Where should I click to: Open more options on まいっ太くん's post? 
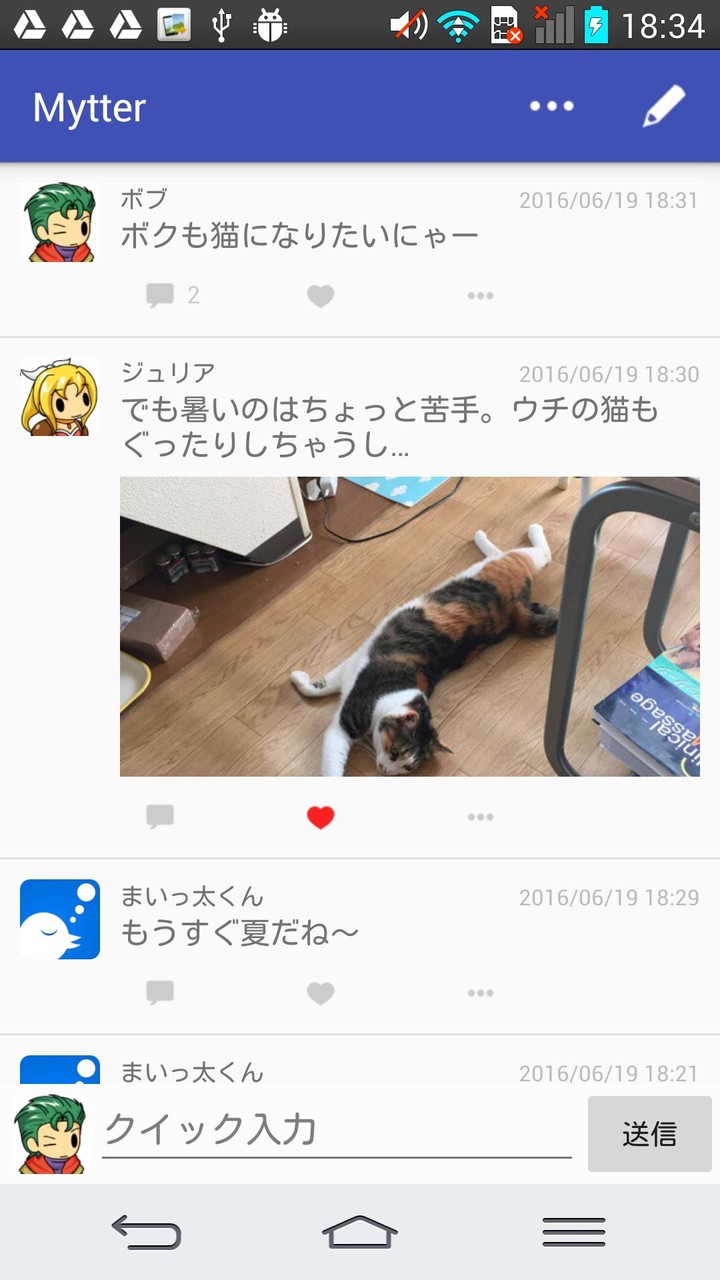click(481, 992)
